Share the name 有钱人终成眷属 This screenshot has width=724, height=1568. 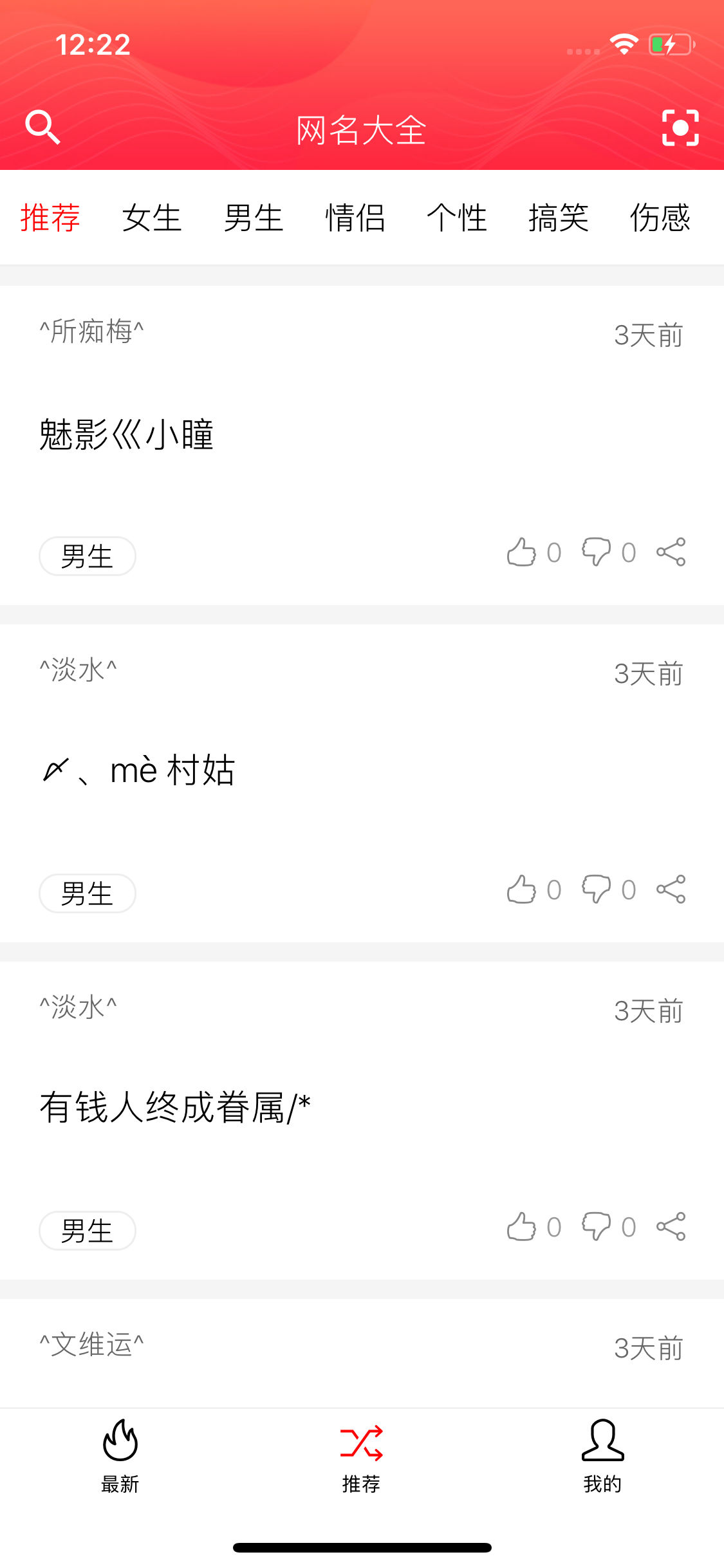[671, 1227]
